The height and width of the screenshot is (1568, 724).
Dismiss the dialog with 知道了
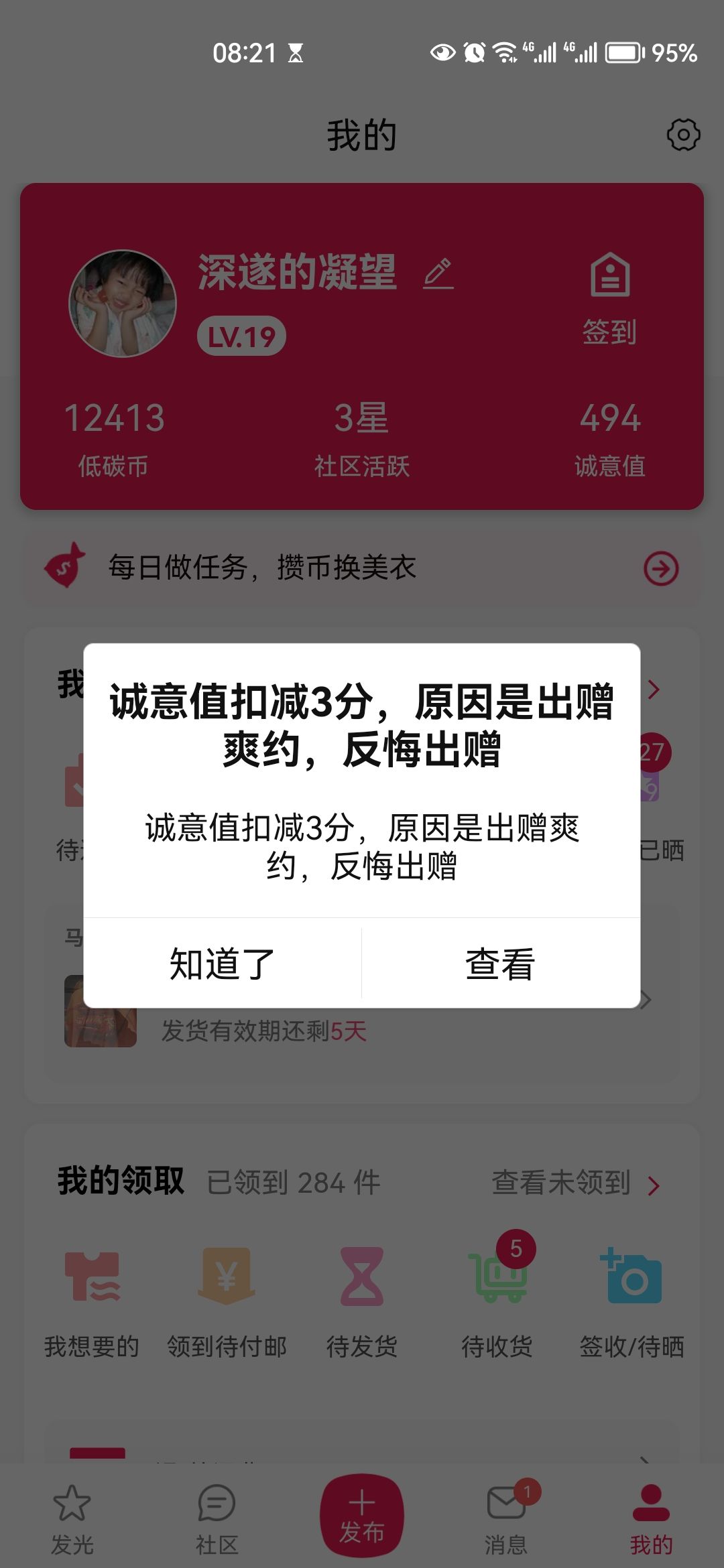click(223, 964)
